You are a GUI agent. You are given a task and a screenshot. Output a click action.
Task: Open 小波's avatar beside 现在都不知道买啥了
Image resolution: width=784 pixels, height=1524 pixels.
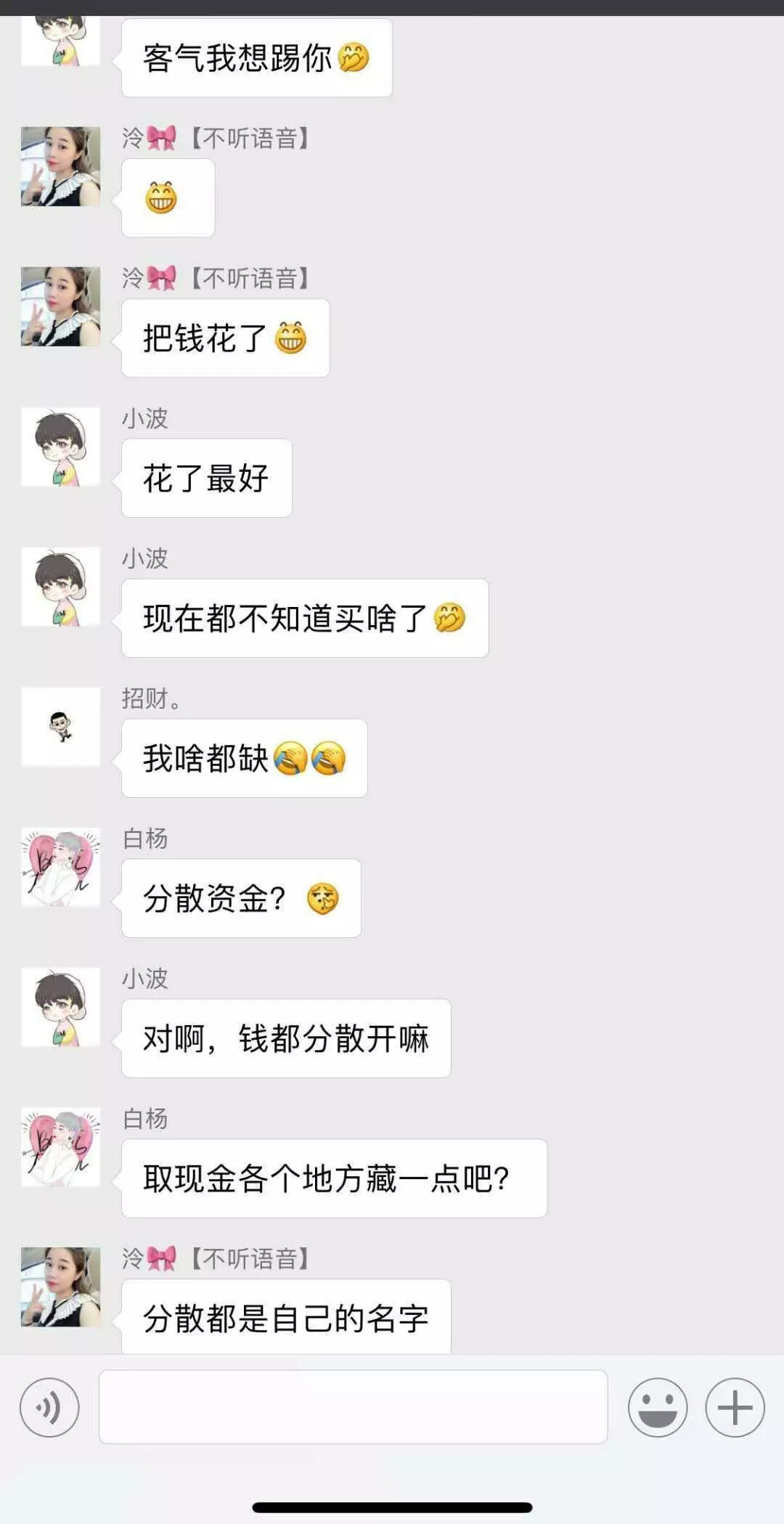(61, 587)
